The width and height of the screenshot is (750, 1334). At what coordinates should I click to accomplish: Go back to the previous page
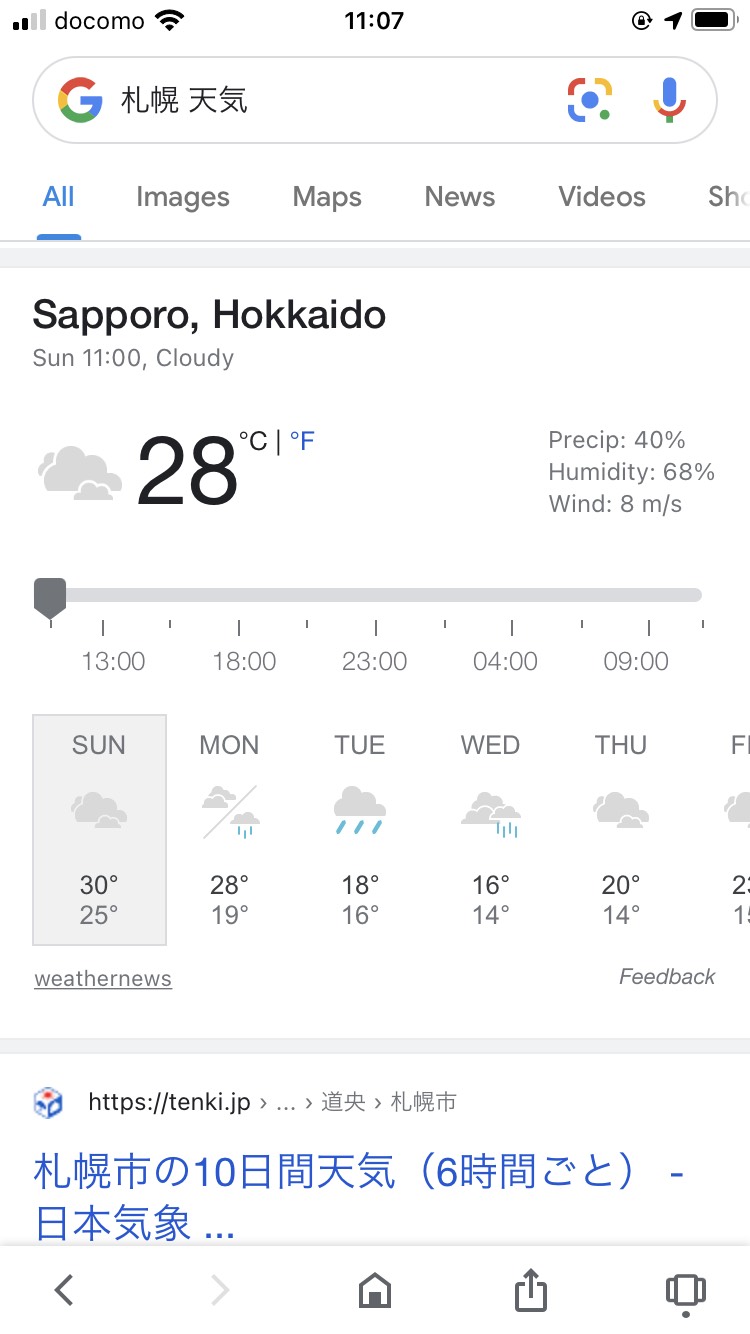click(64, 1291)
